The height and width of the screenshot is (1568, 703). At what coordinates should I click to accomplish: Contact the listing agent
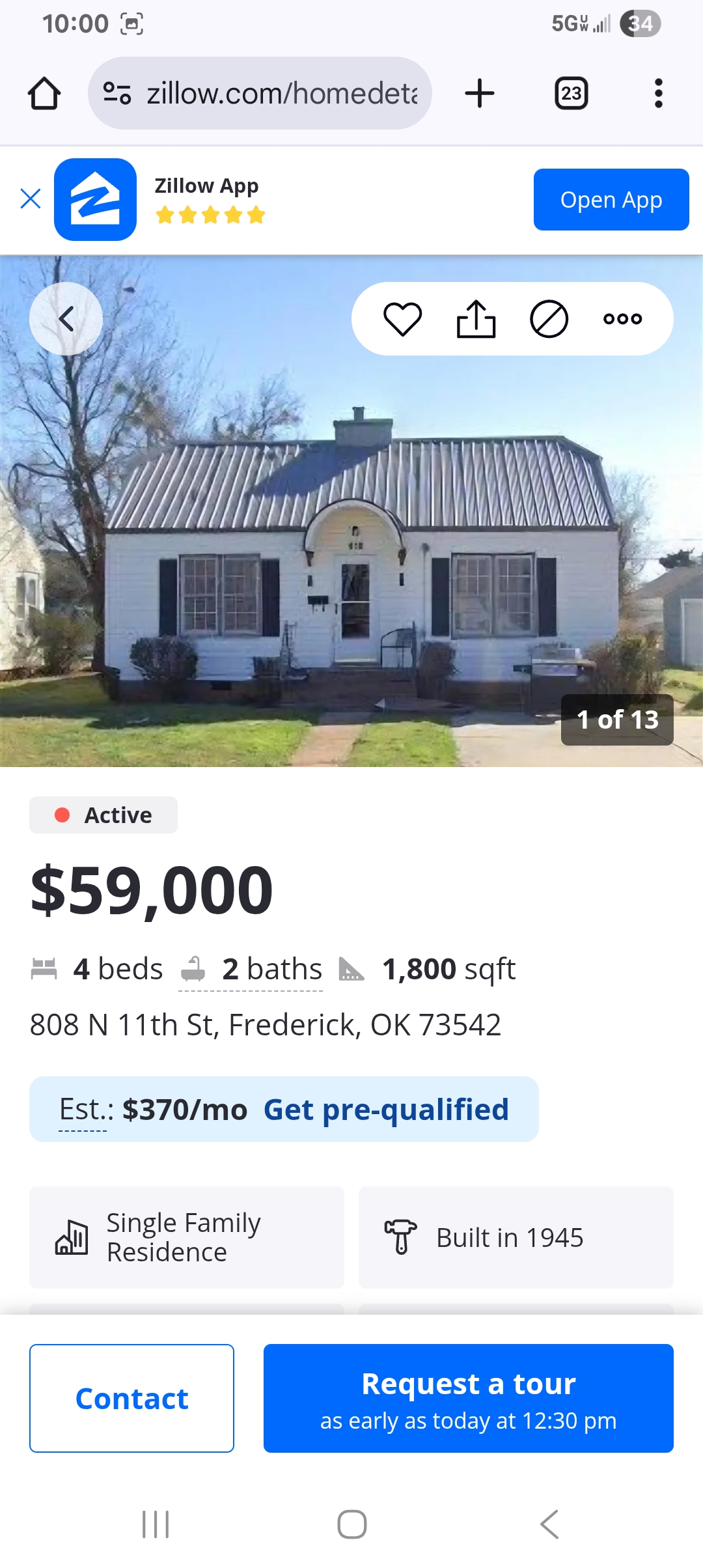(131, 1398)
